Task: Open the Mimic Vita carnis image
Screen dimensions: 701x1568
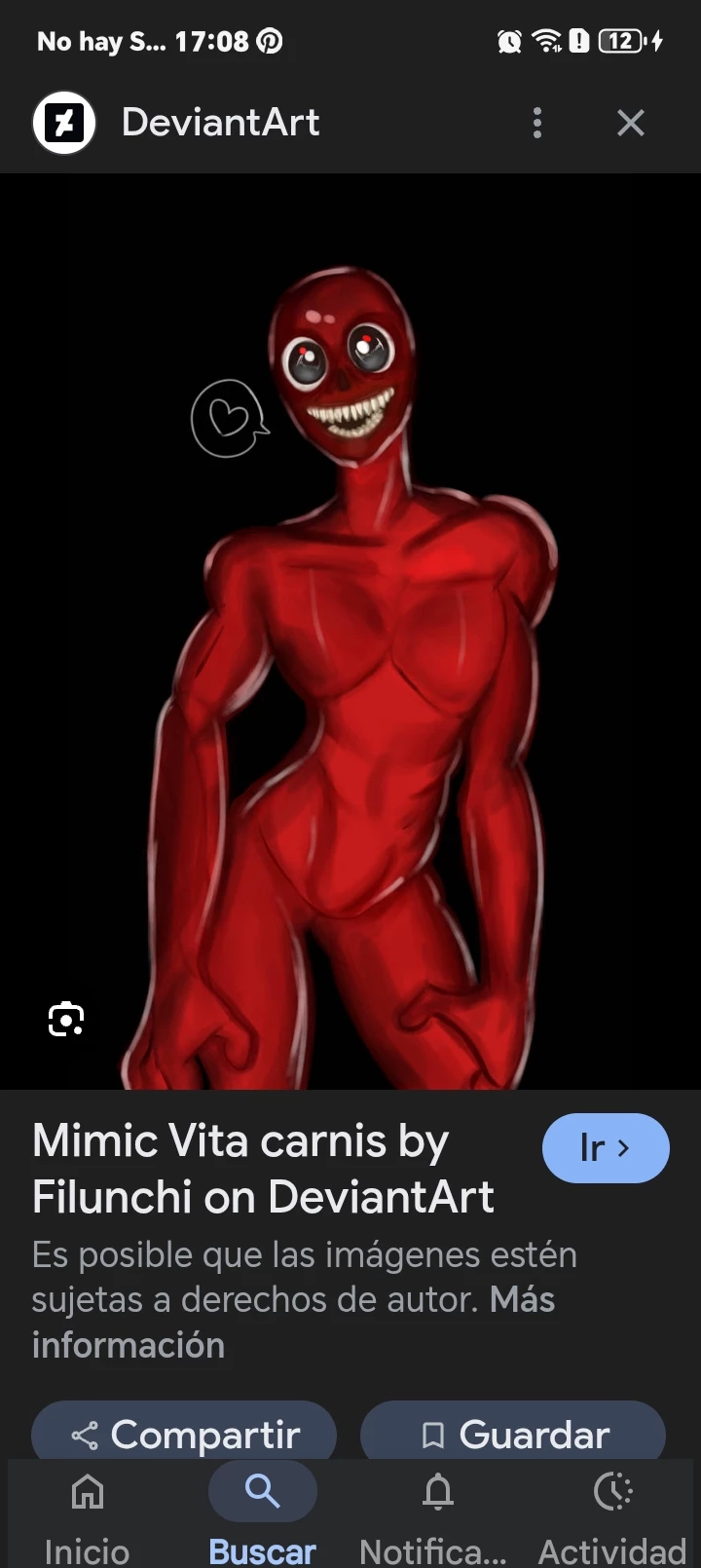Action: [x=350, y=633]
